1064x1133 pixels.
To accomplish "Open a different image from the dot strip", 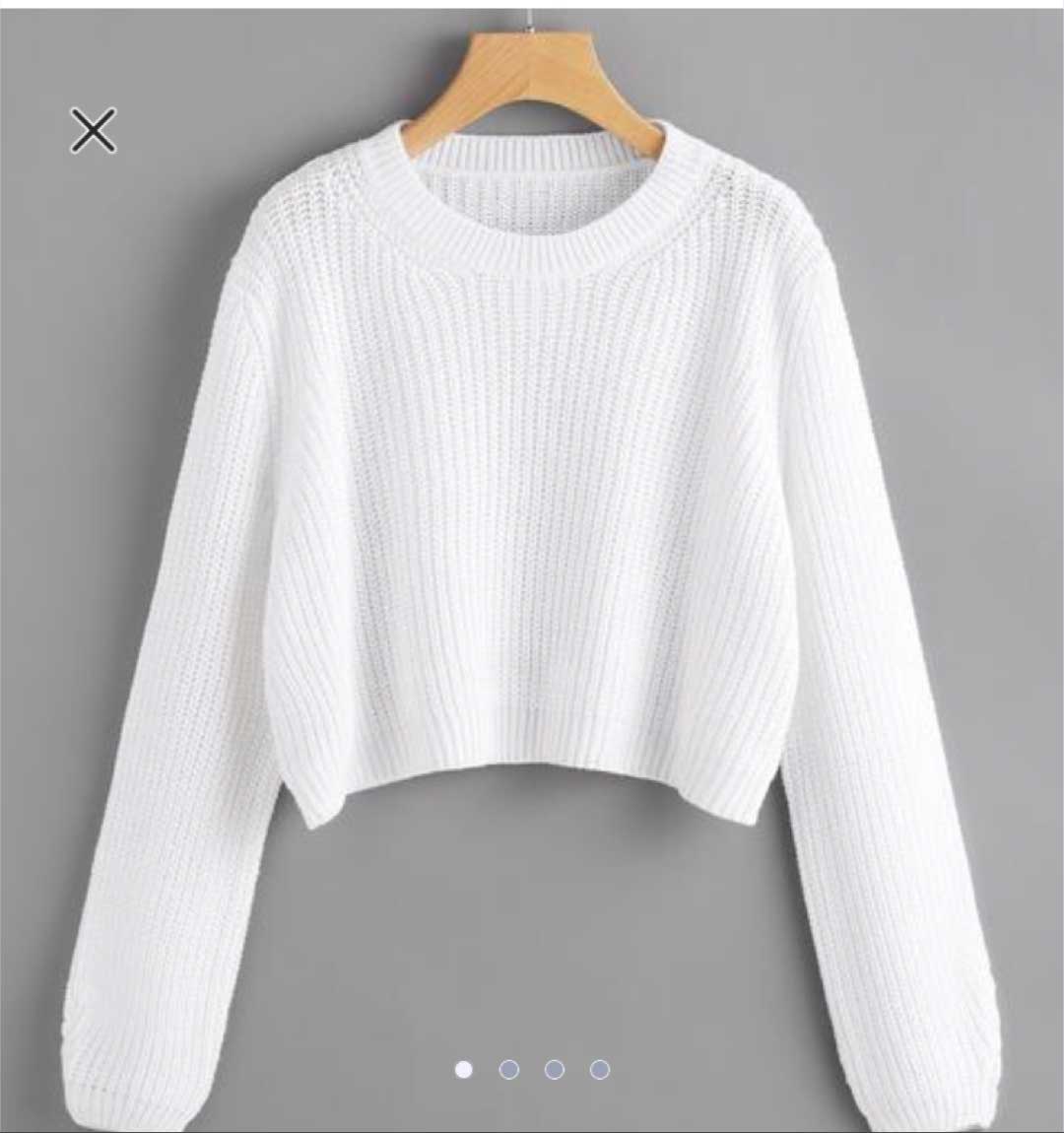I will point(556,1068).
